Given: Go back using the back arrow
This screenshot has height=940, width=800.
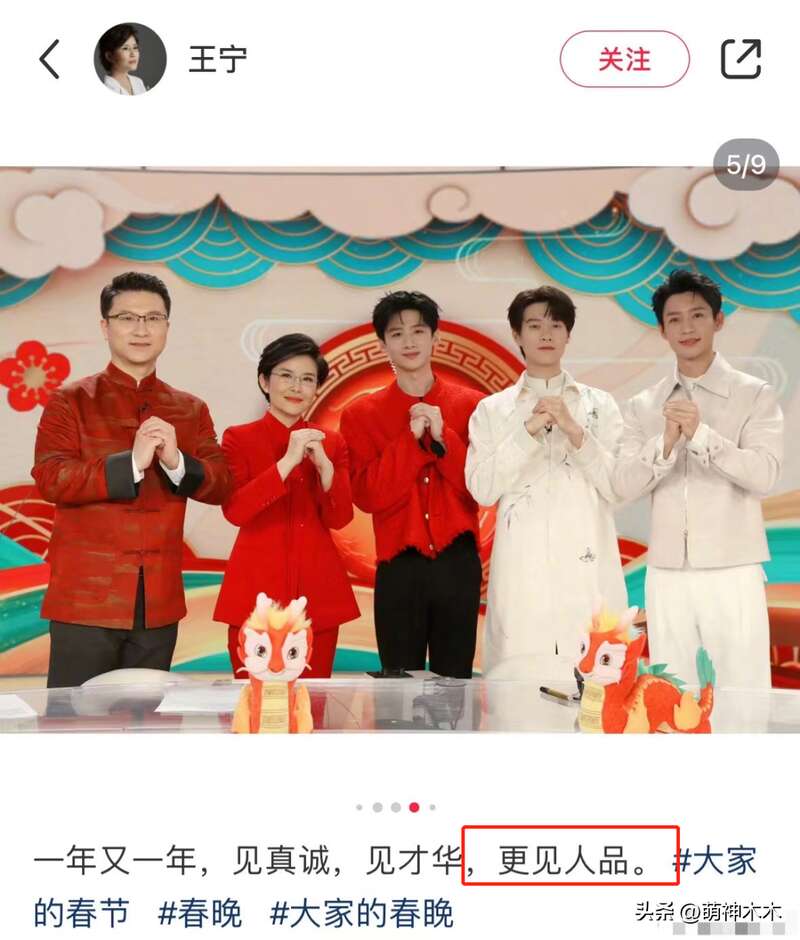Looking at the screenshot, I should pos(49,59).
